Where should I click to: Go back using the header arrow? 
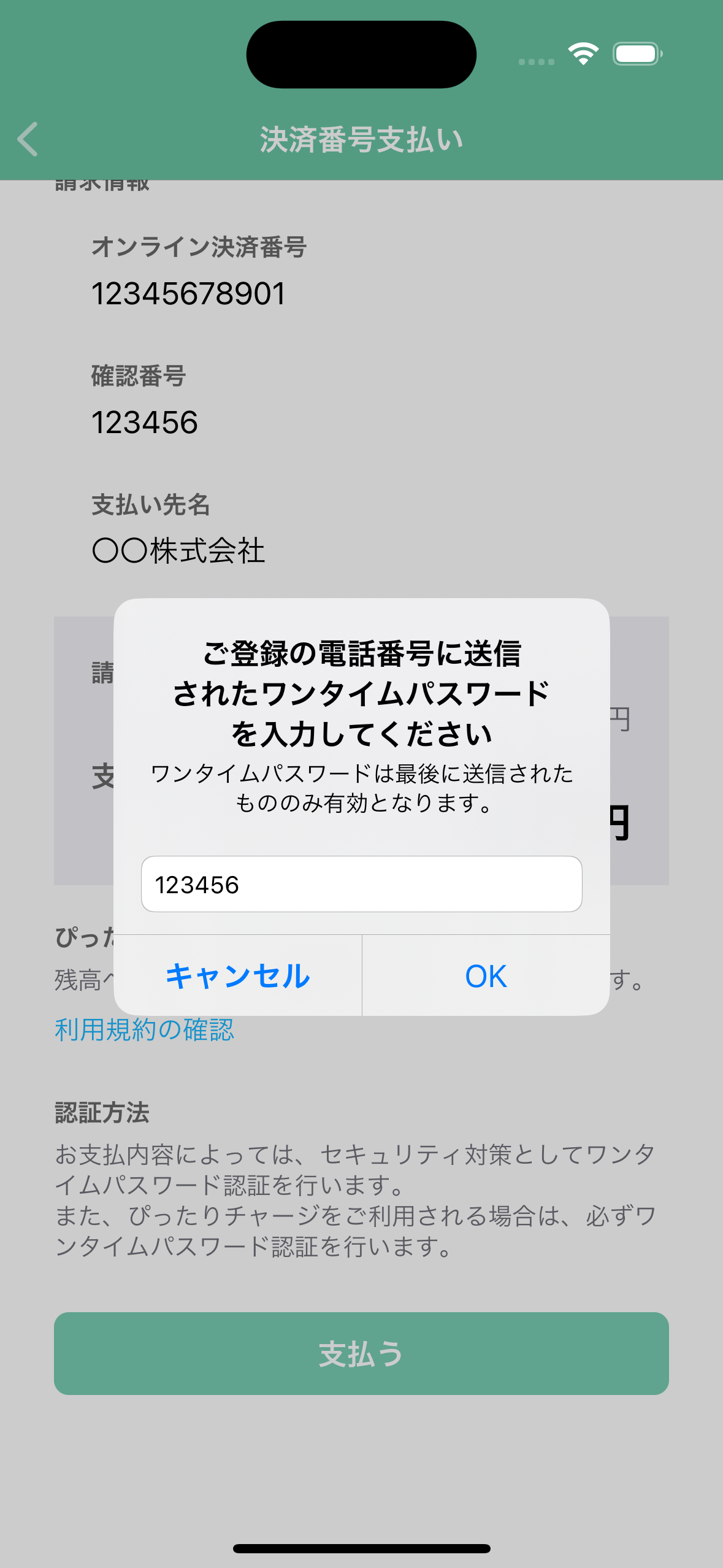(x=28, y=139)
